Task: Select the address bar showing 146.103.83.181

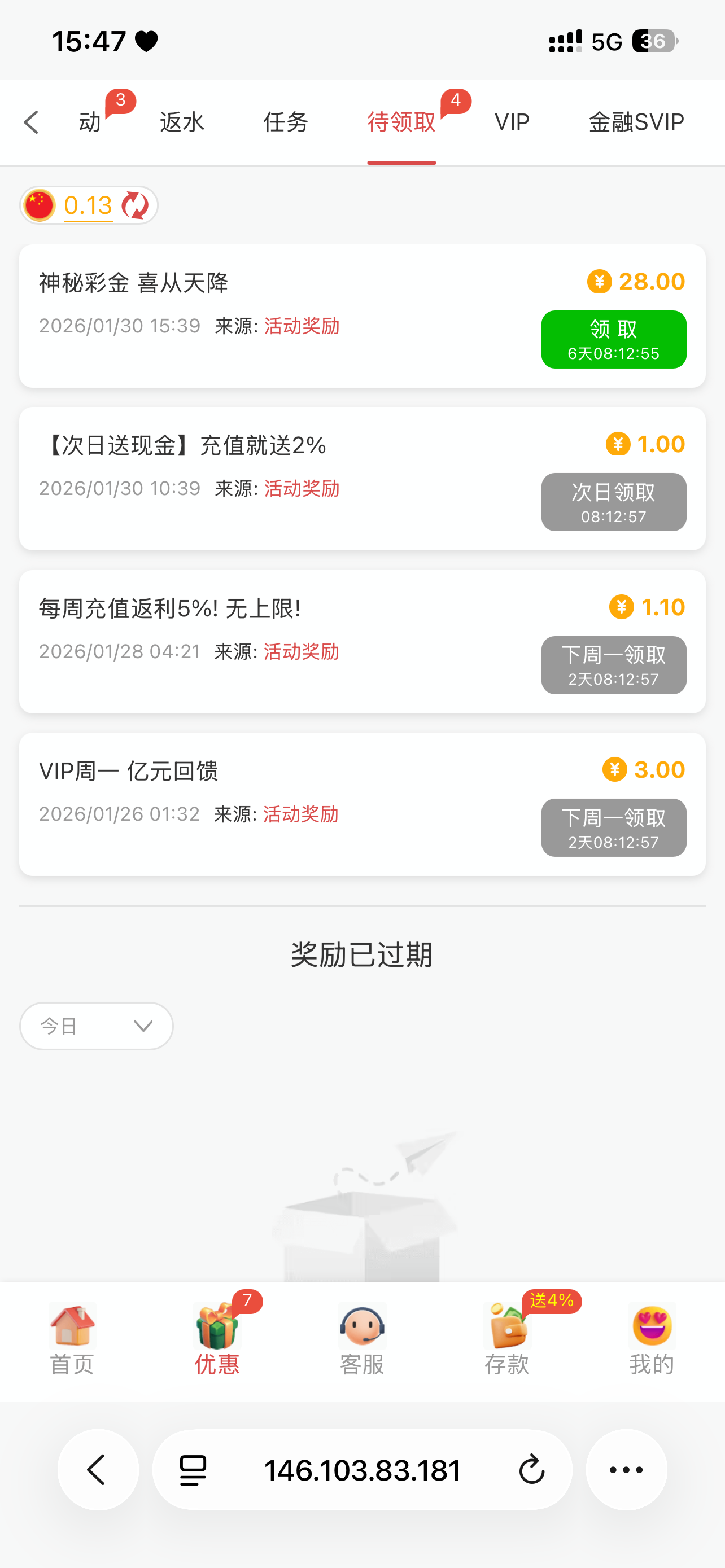Action: (x=362, y=1470)
